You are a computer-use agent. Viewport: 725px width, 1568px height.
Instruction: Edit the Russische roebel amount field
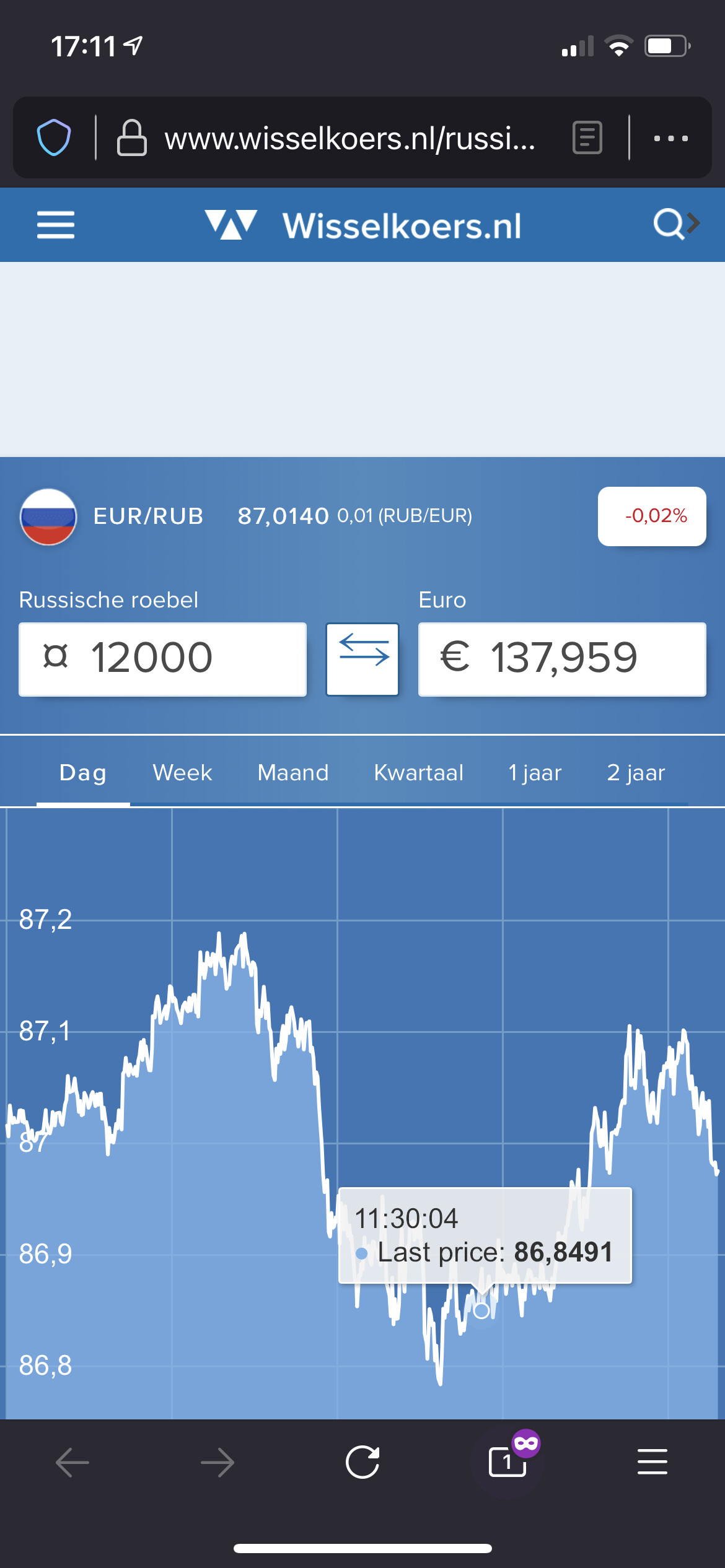163,660
